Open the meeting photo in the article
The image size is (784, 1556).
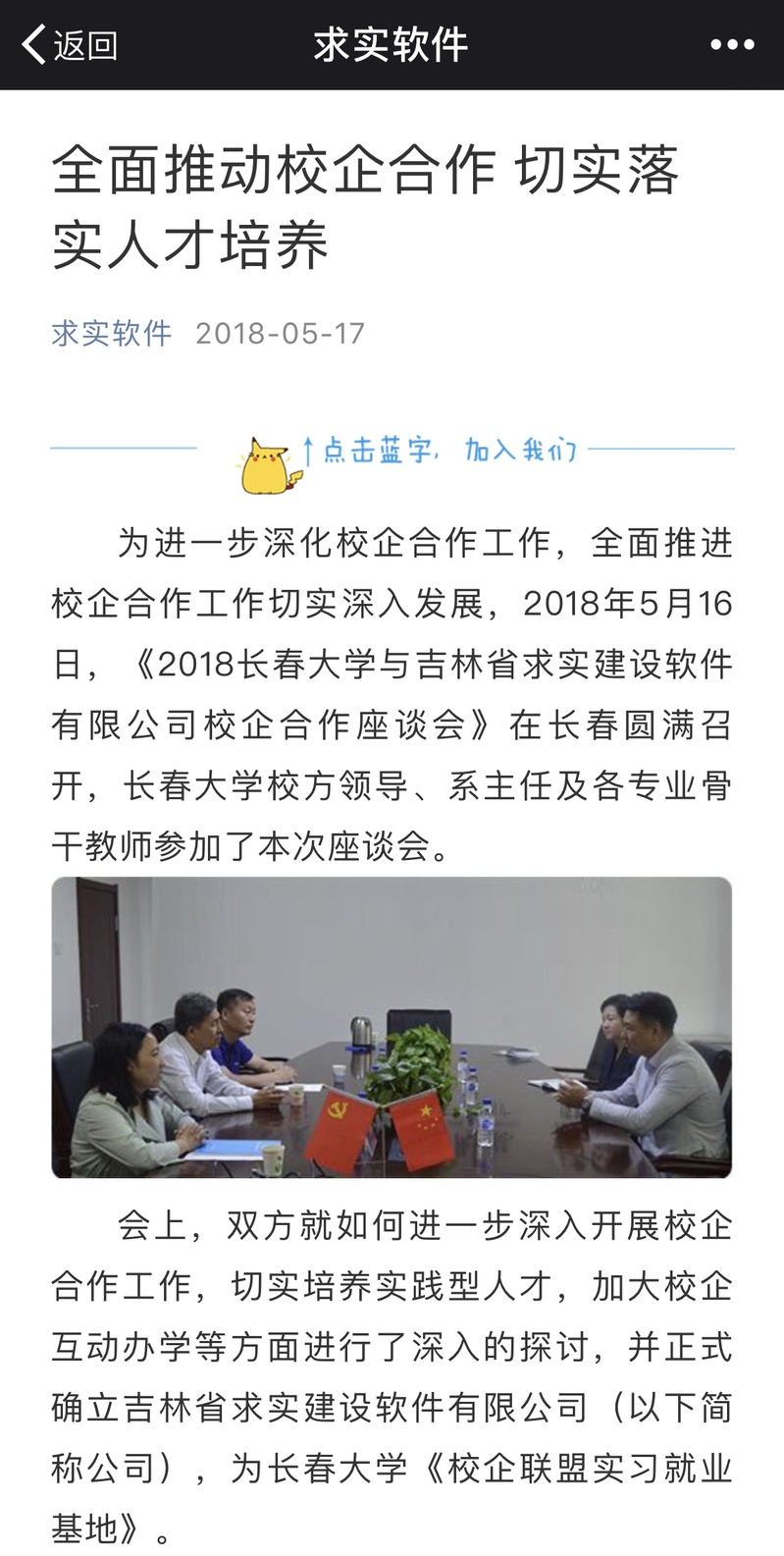point(392,1027)
